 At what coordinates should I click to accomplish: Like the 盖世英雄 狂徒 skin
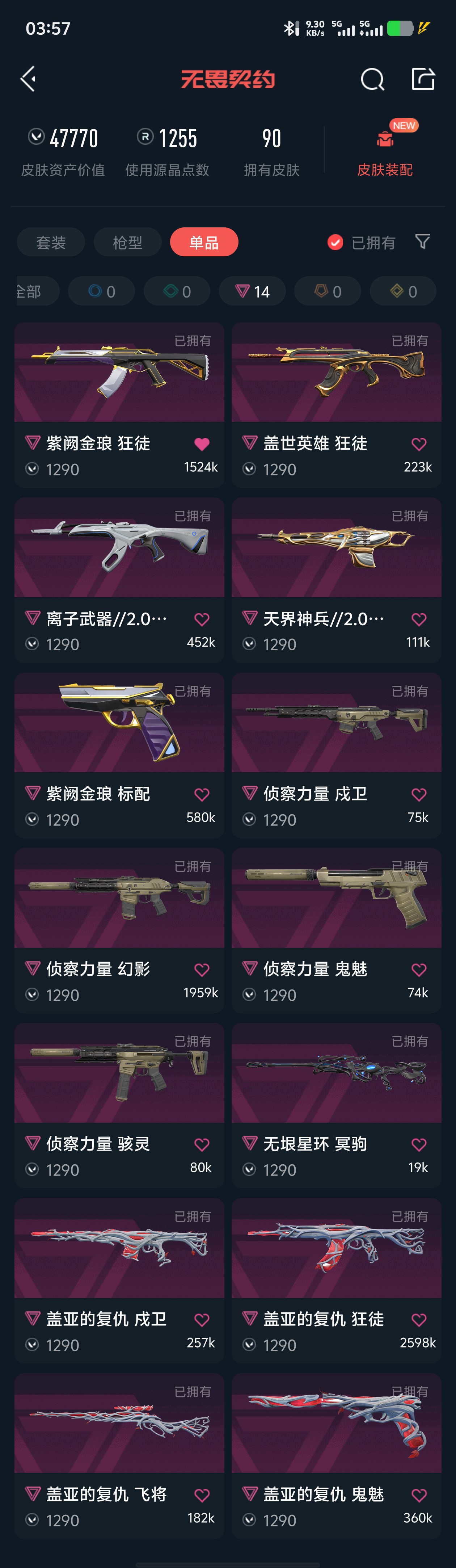pyautogui.click(x=419, y=444)
